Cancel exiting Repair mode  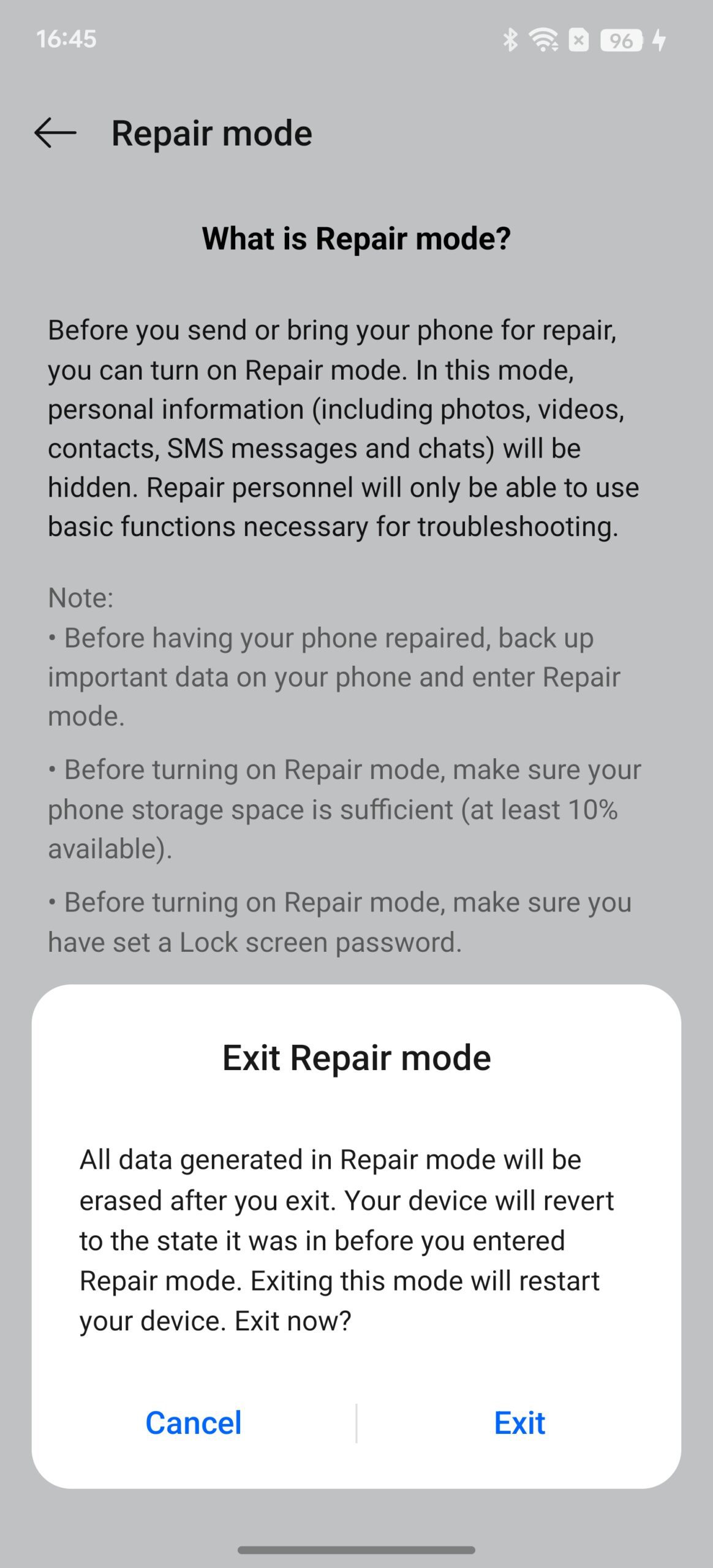(x=194, y=1423)
